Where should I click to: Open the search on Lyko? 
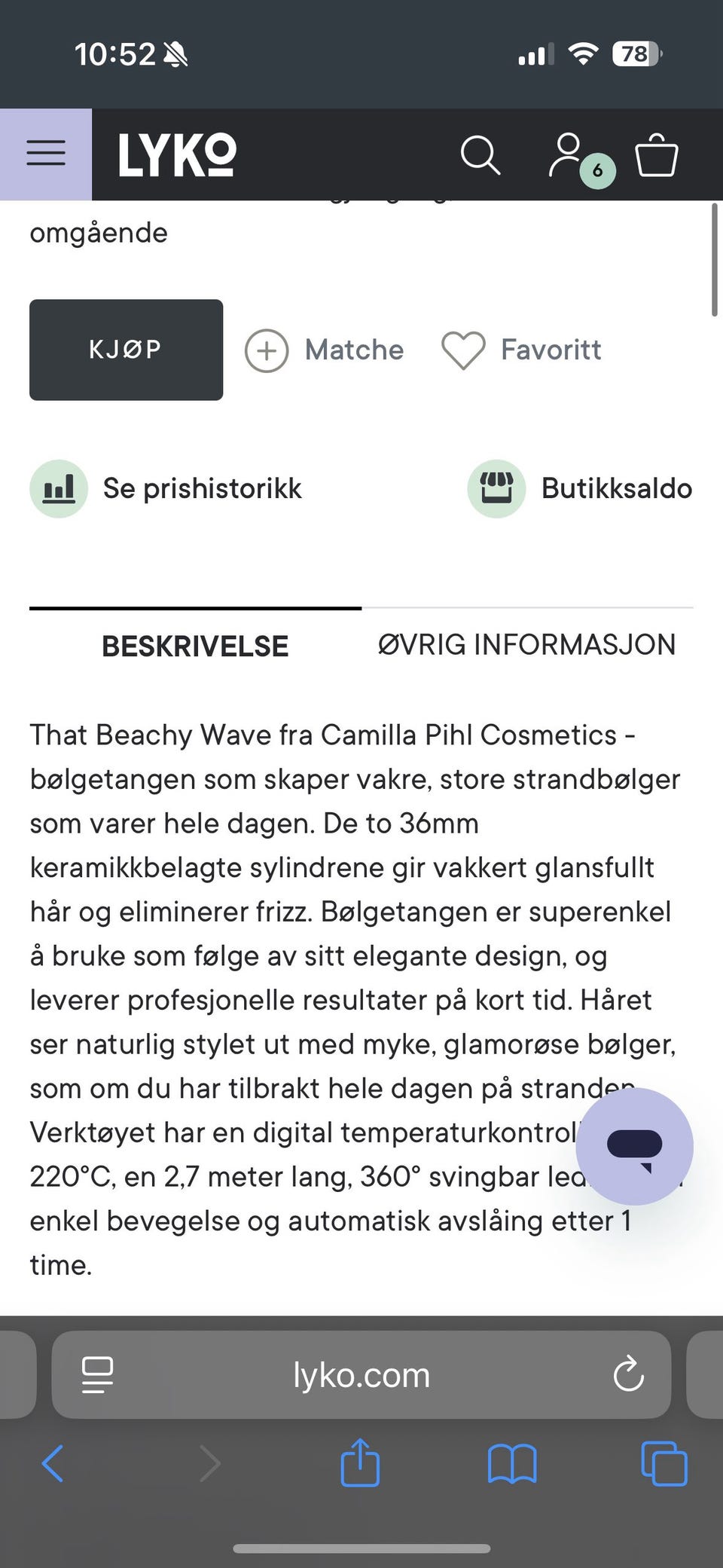pyautogui.click(x=482, y=154)
